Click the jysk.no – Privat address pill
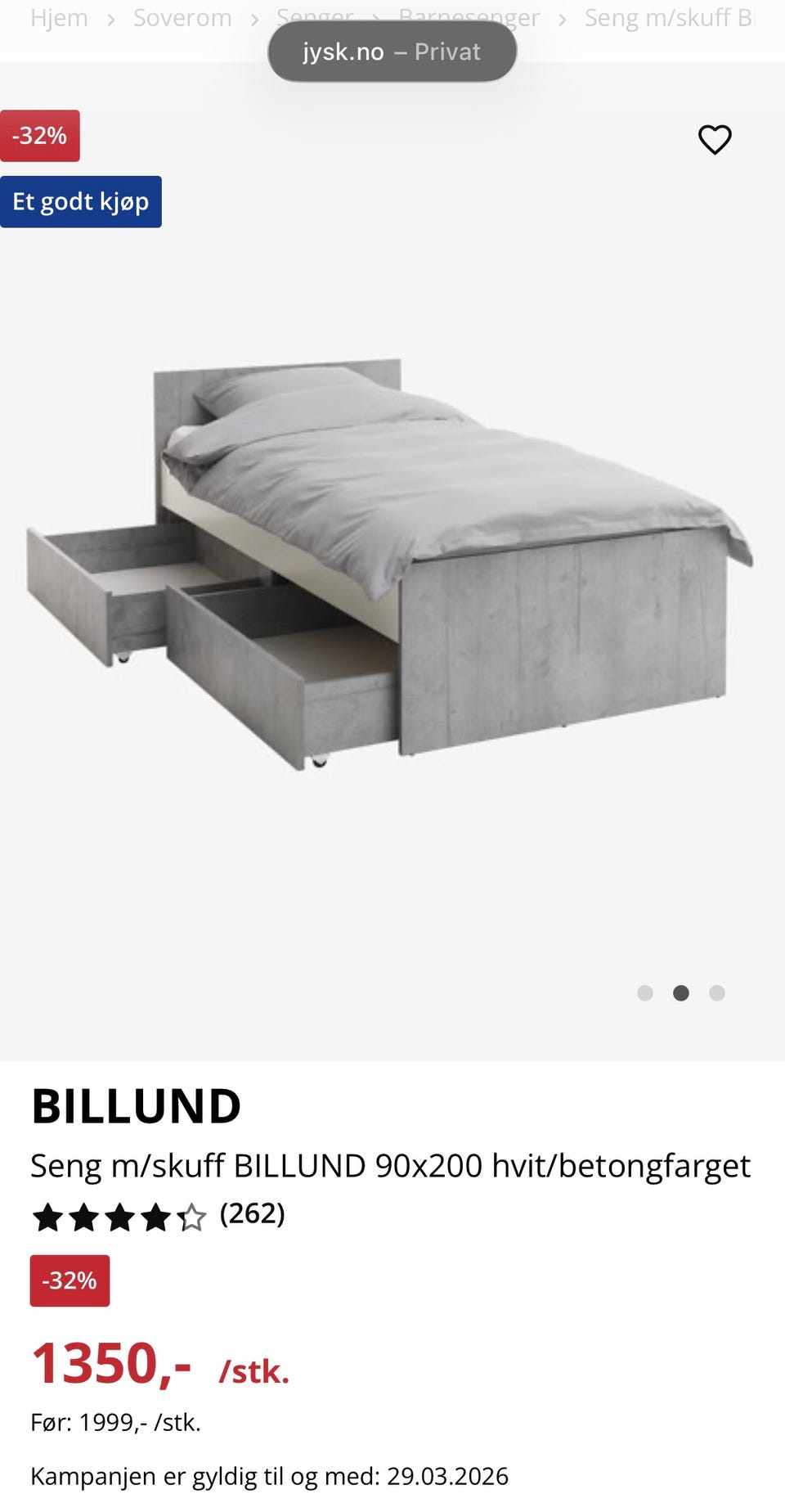Screen dimensions: 785x1512 tap(392, 51)
